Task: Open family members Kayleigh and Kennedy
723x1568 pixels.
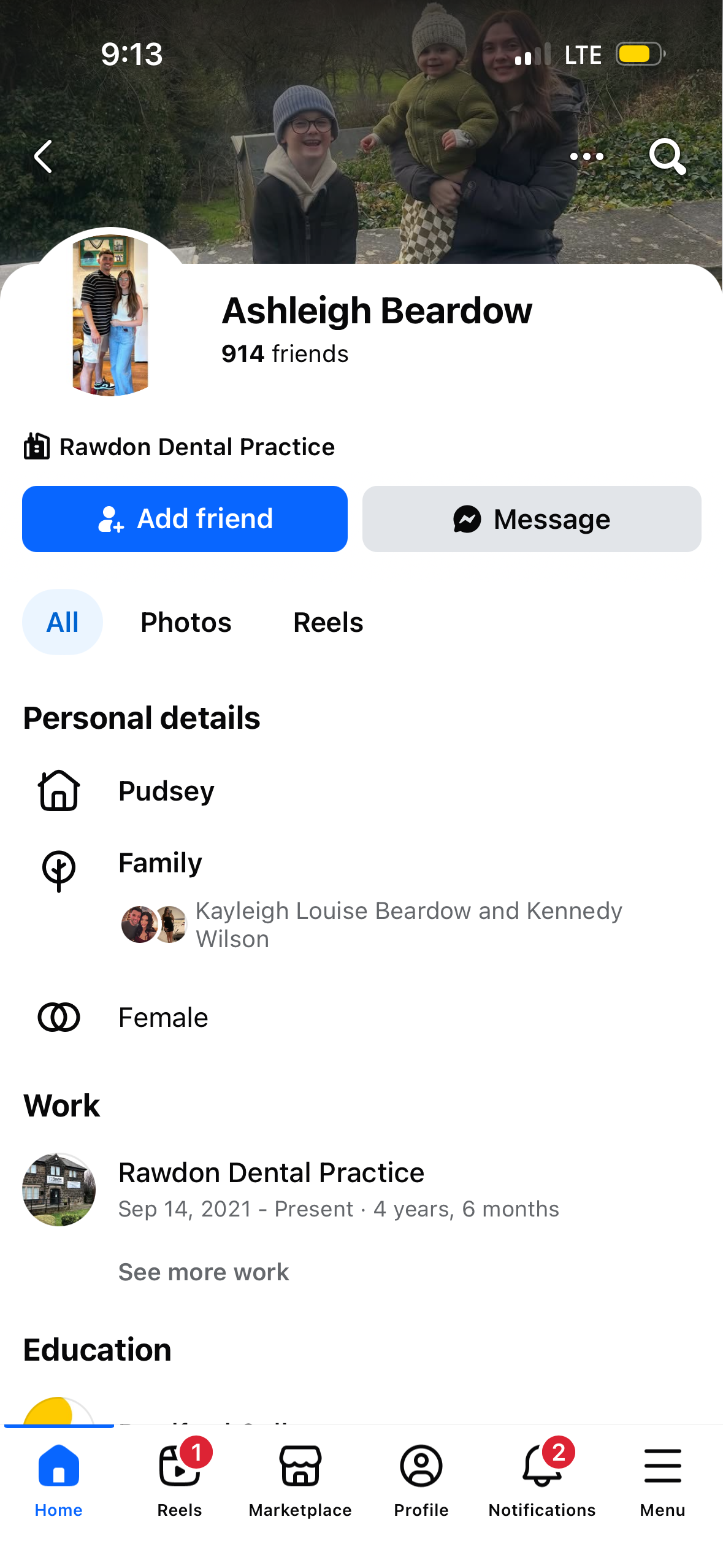Action: [x=408, y=924]
